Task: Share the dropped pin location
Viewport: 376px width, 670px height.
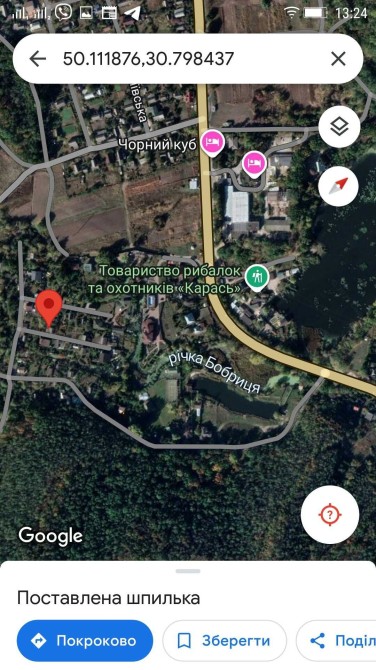Action: [x=336, y=641]
